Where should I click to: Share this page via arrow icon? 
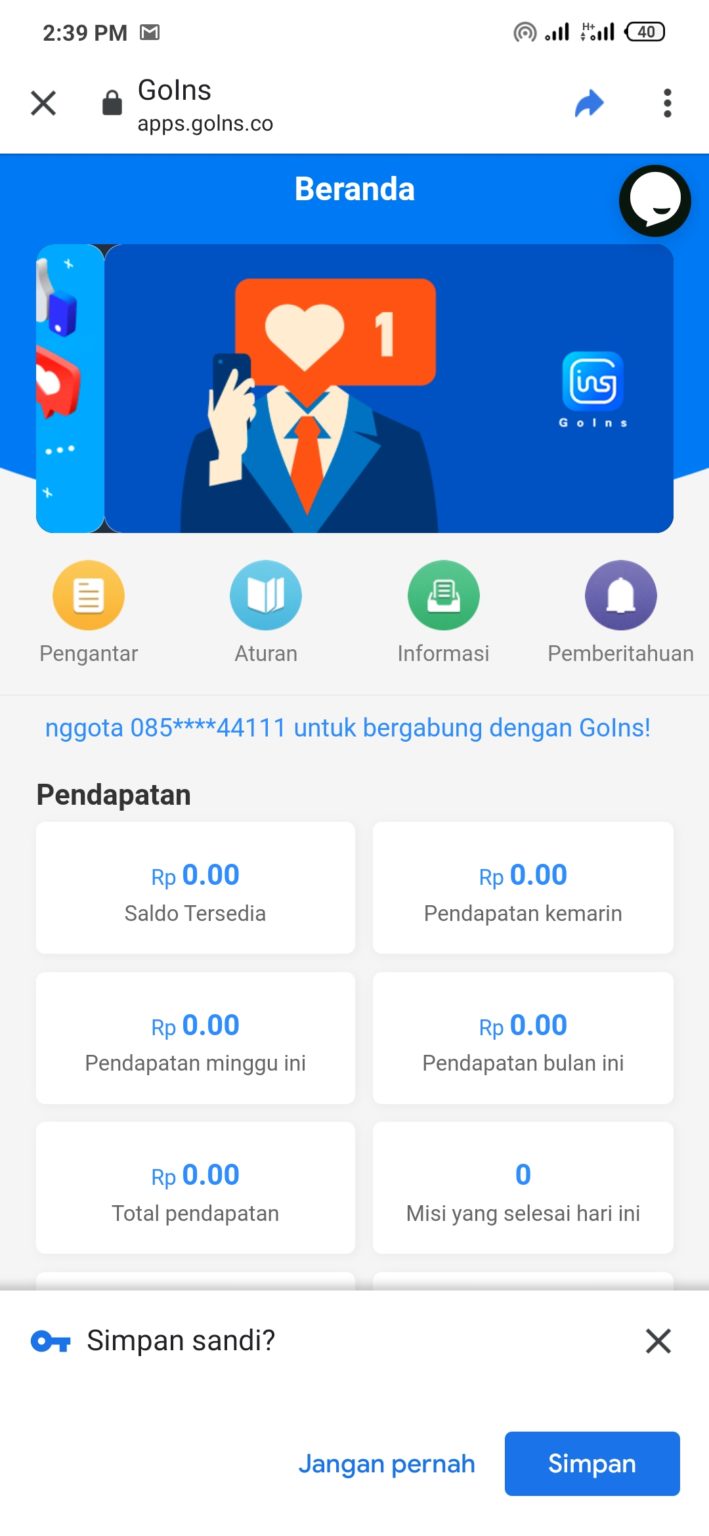point(589,103)
